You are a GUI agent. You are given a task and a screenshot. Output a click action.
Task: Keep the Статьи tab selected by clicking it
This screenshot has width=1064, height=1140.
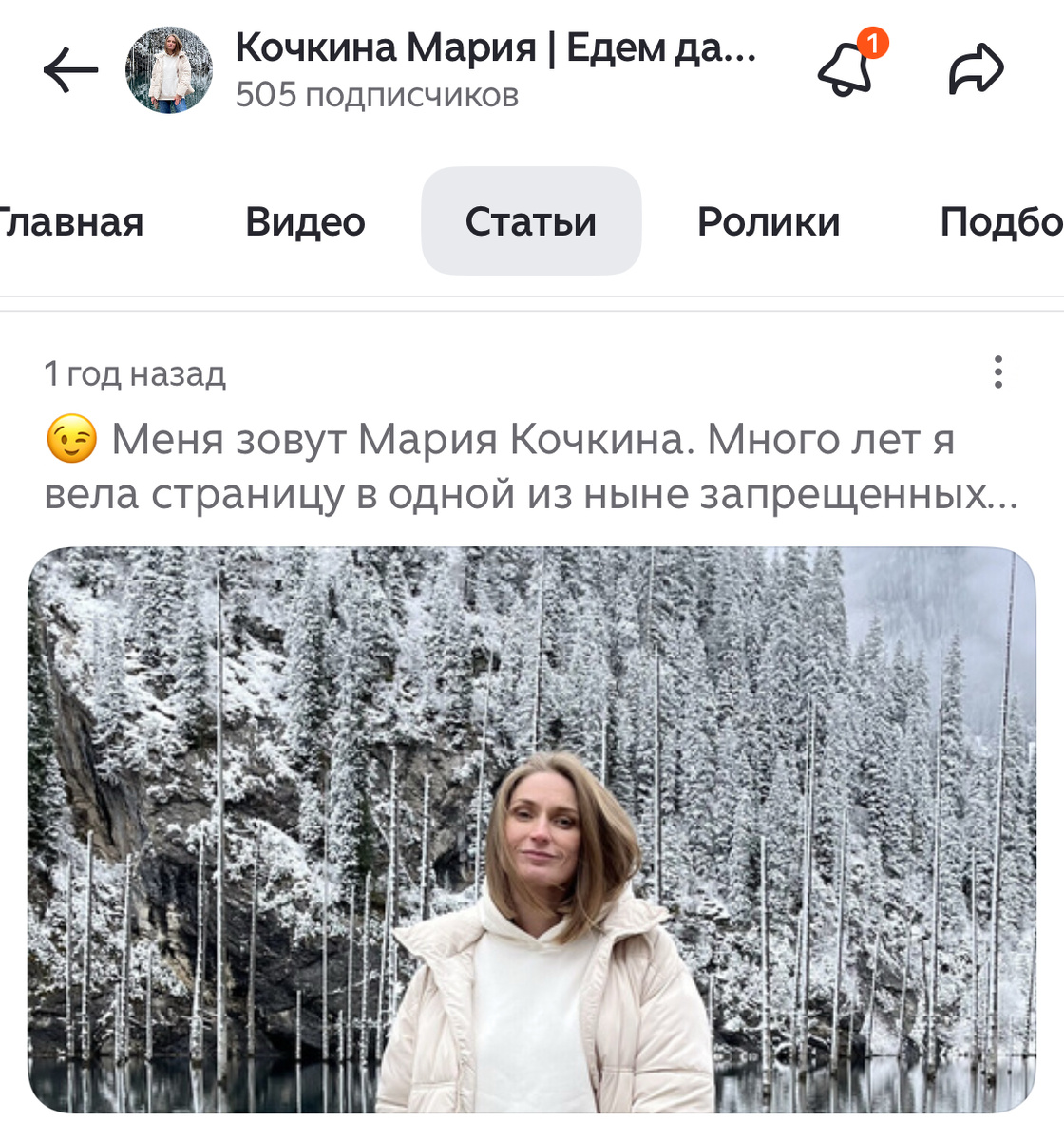(530, 220)
